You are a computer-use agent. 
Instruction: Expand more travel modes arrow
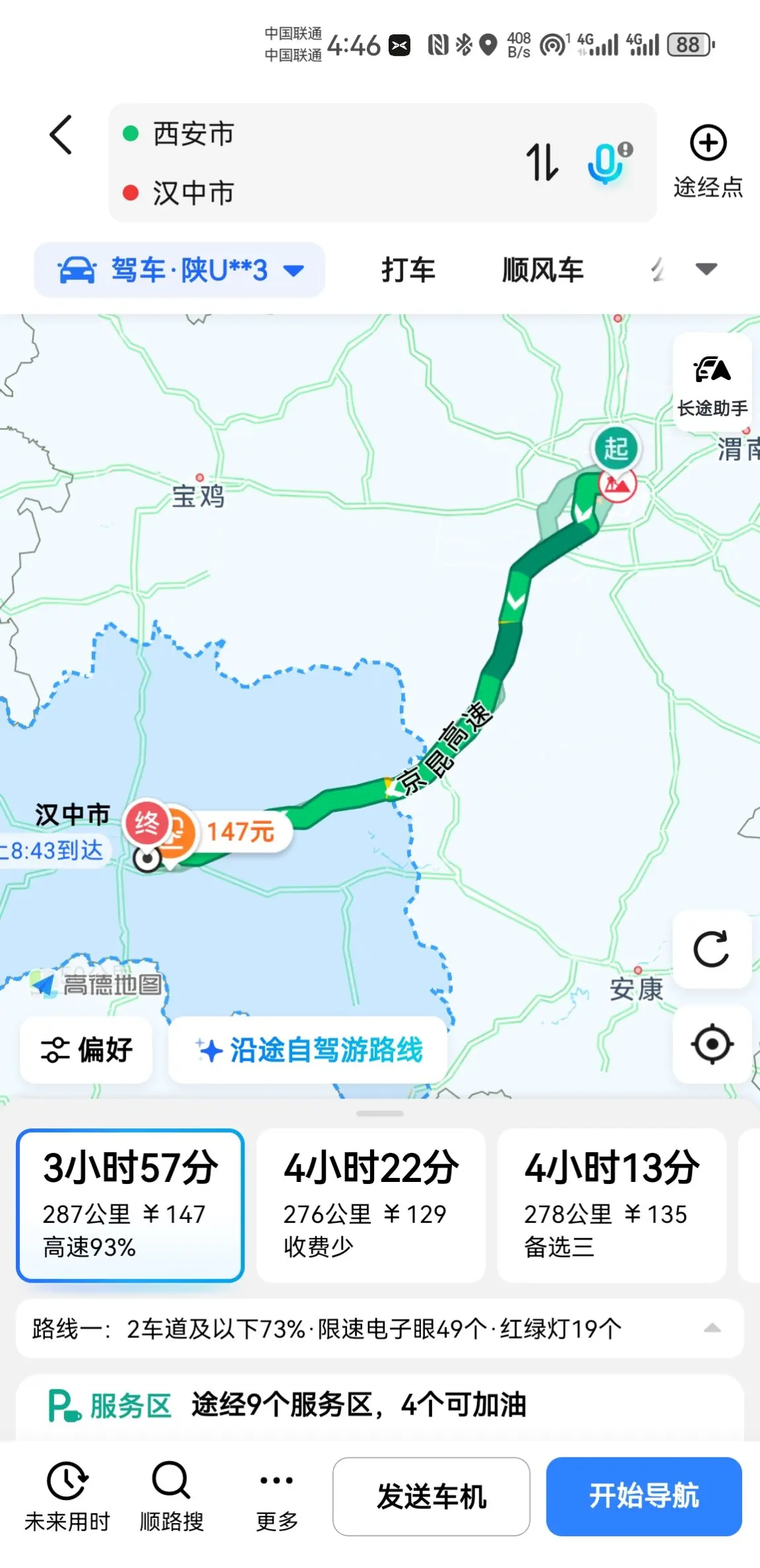pos(706,269)
